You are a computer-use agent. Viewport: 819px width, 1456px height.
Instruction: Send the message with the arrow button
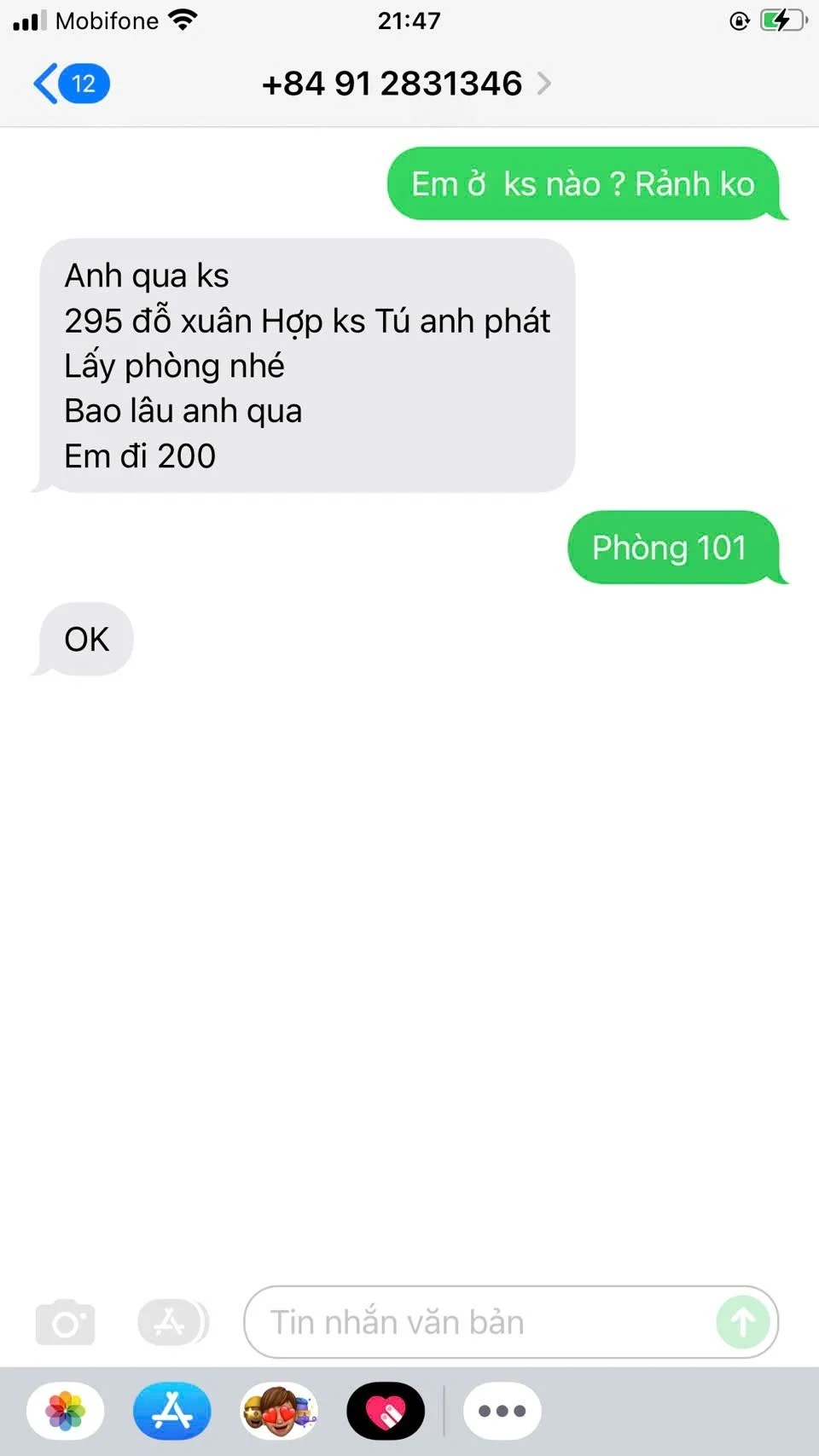click(742, 1322)
